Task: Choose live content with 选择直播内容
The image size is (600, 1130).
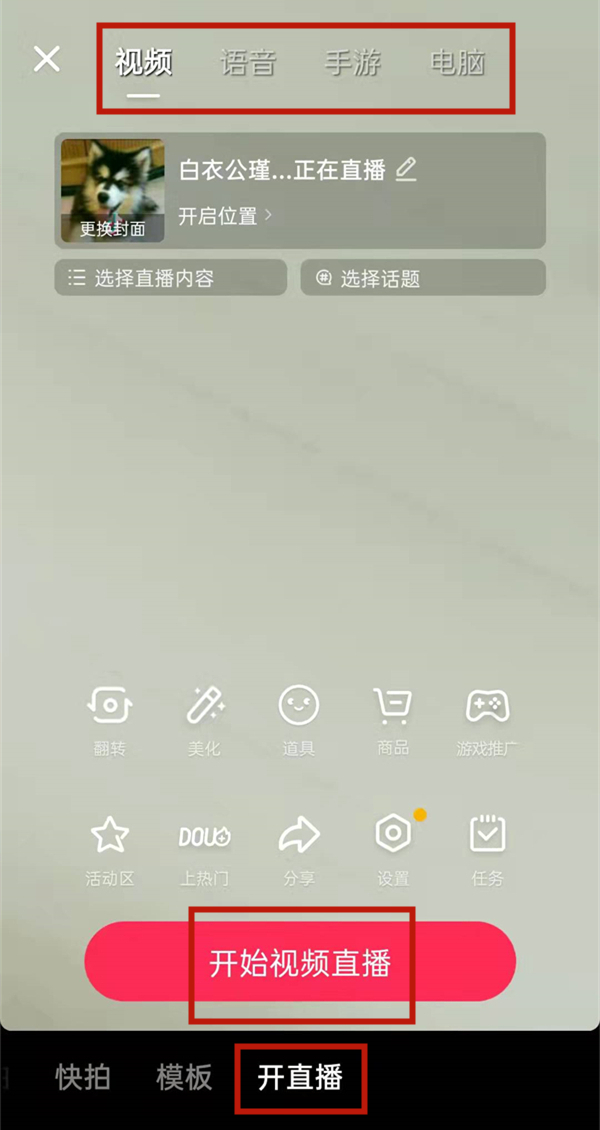Action: [170, 278]
